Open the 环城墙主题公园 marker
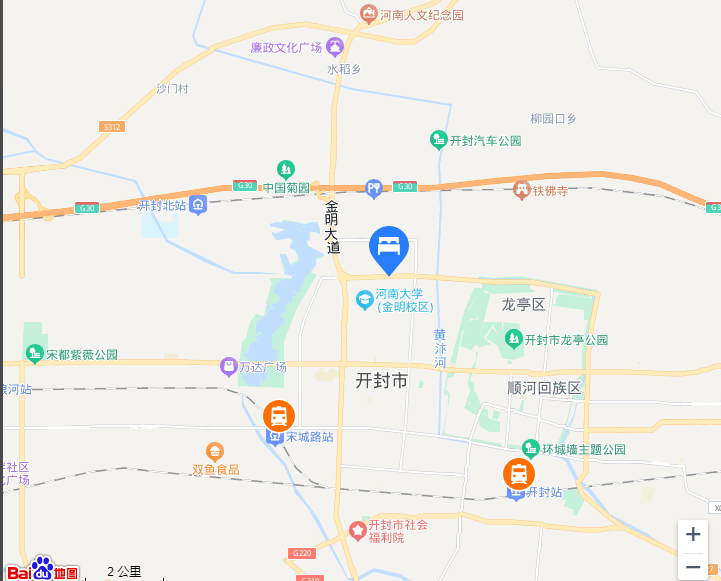Screen dimensions: 721x581 coord(531,449)
